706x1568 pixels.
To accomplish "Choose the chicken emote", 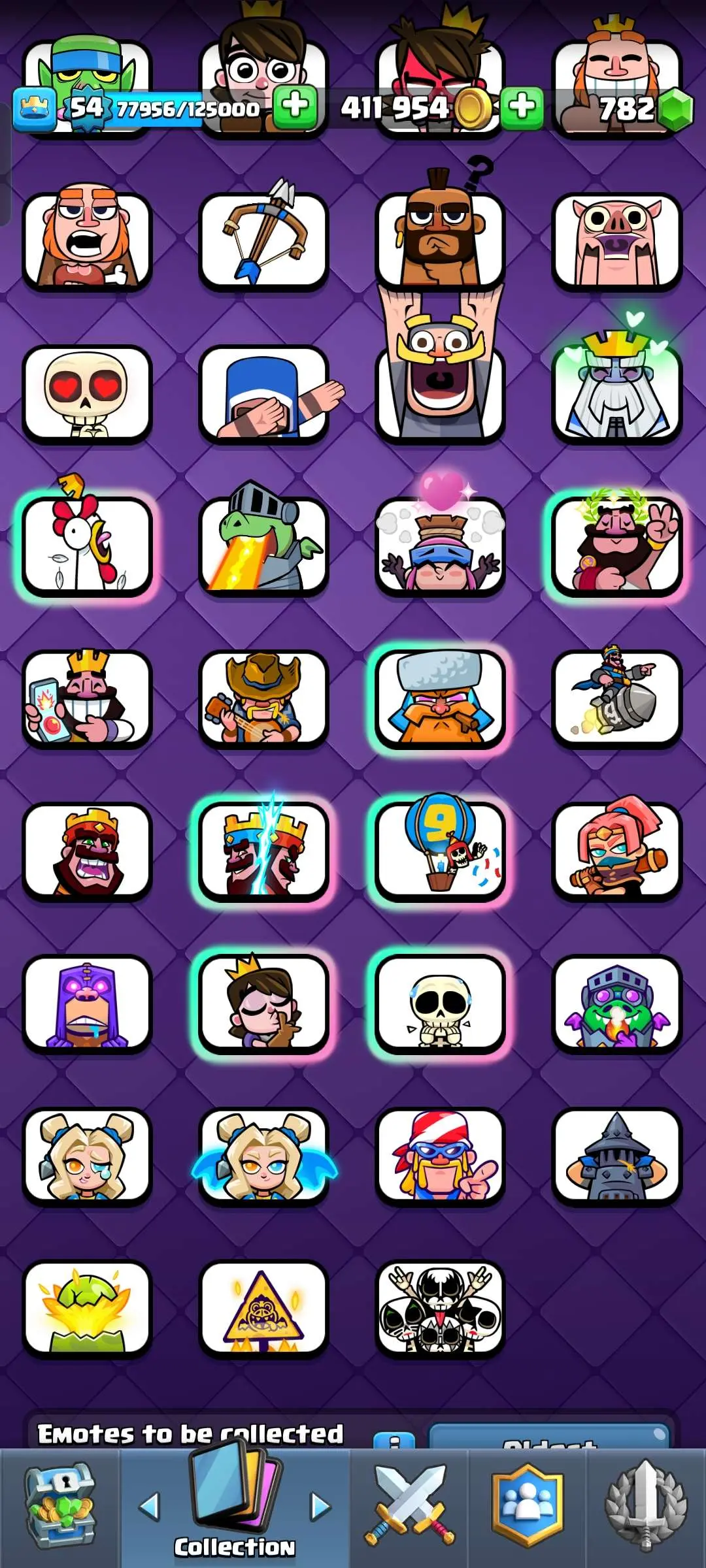I will 87,546.
